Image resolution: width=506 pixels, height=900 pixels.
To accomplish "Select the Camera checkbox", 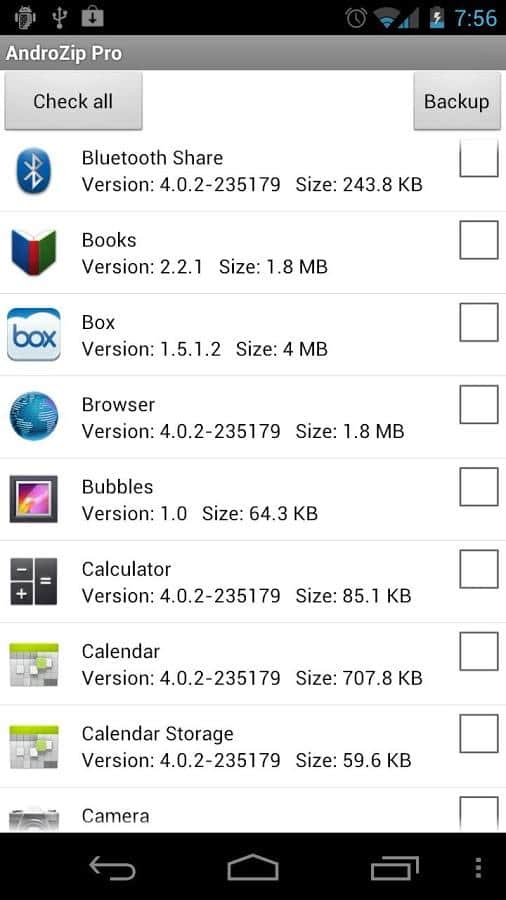I will tap(479, 814).
